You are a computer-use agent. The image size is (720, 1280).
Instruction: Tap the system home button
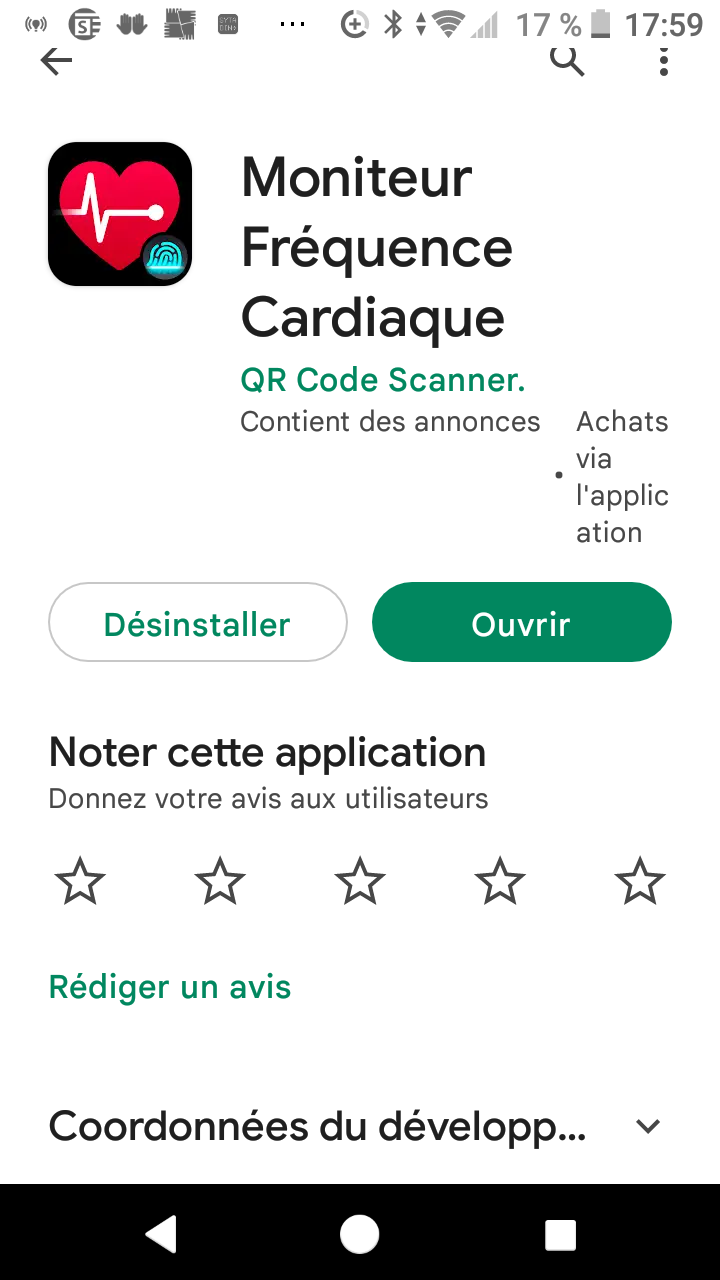click(360, 1234)
